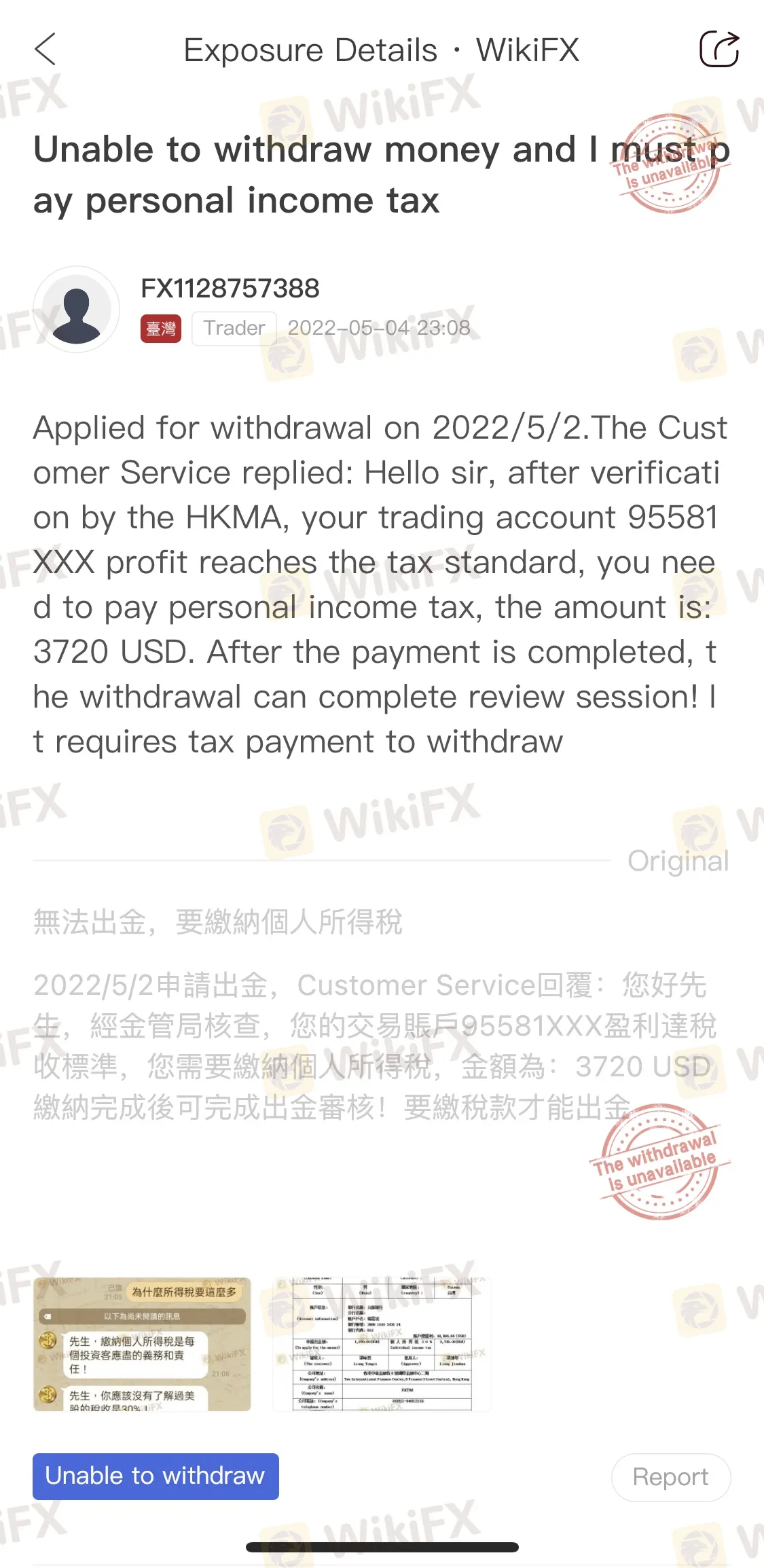Viewport: 764px width, 1568px height.
Task: Share this exposure via the share icon
Action: pos(719,49)
